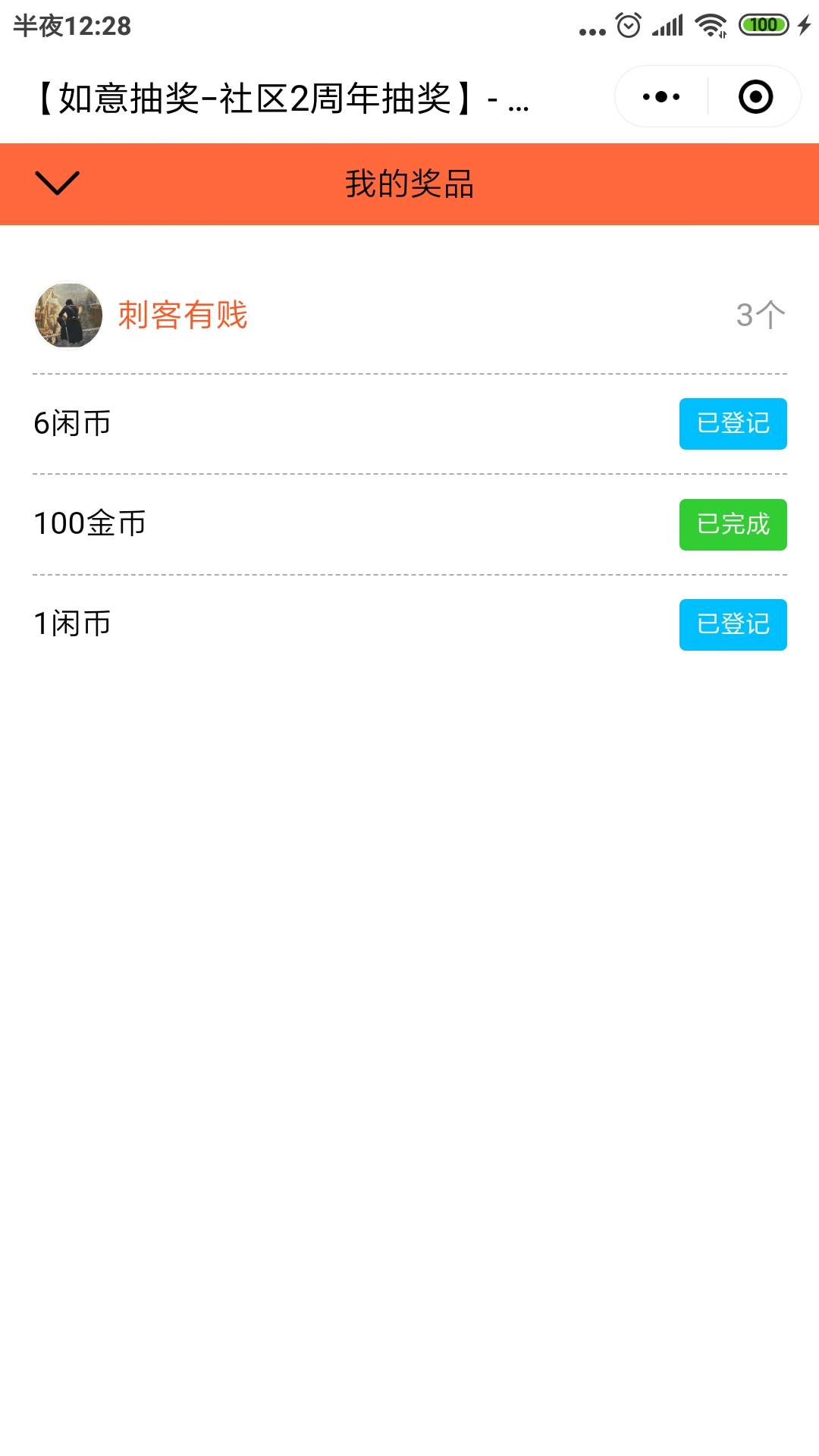Open the mini program more-options menu
This screenshot has width=819, height=1456.
pos(661,97)
